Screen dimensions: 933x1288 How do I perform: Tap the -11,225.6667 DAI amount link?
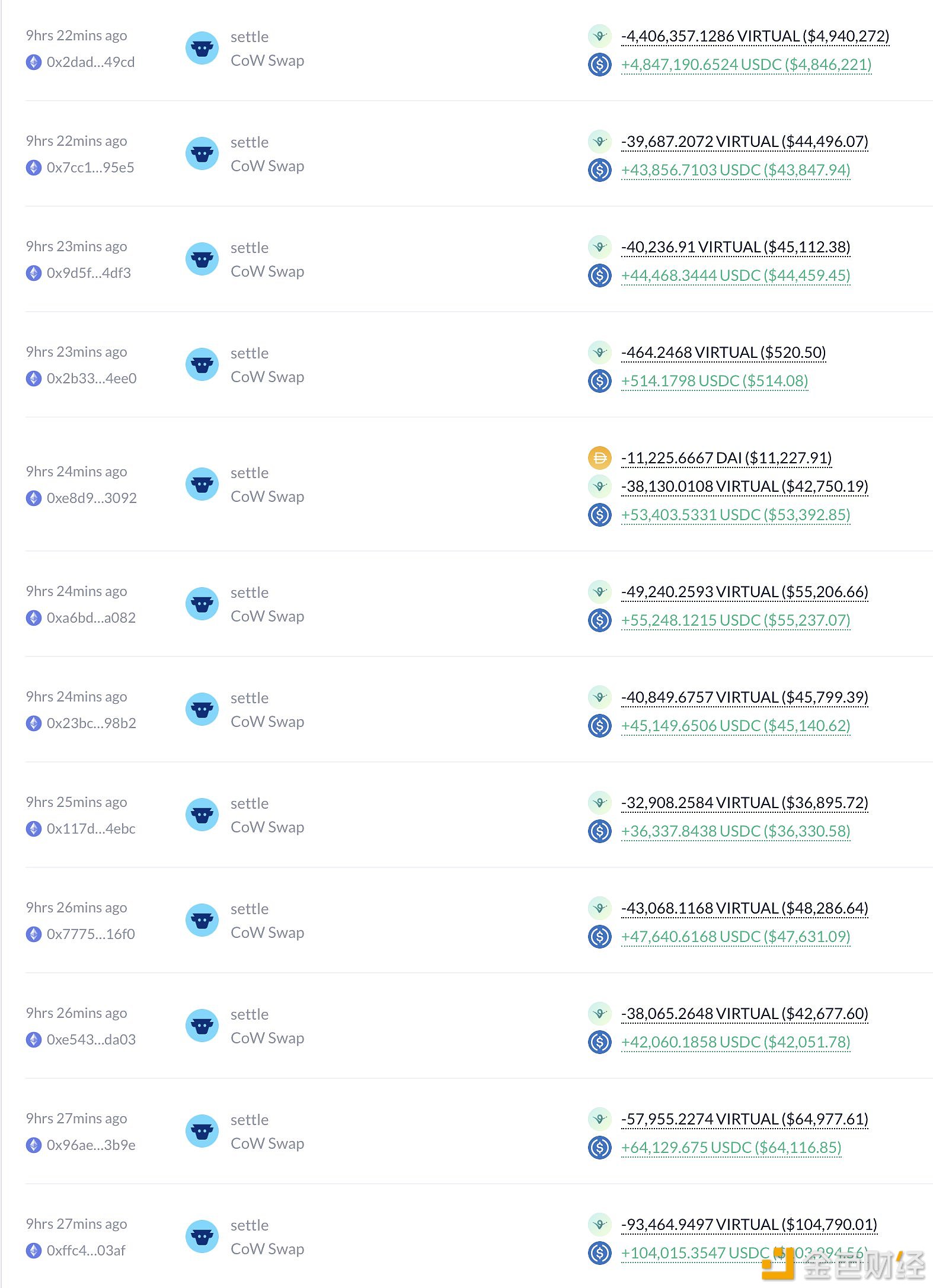[726, 458]
